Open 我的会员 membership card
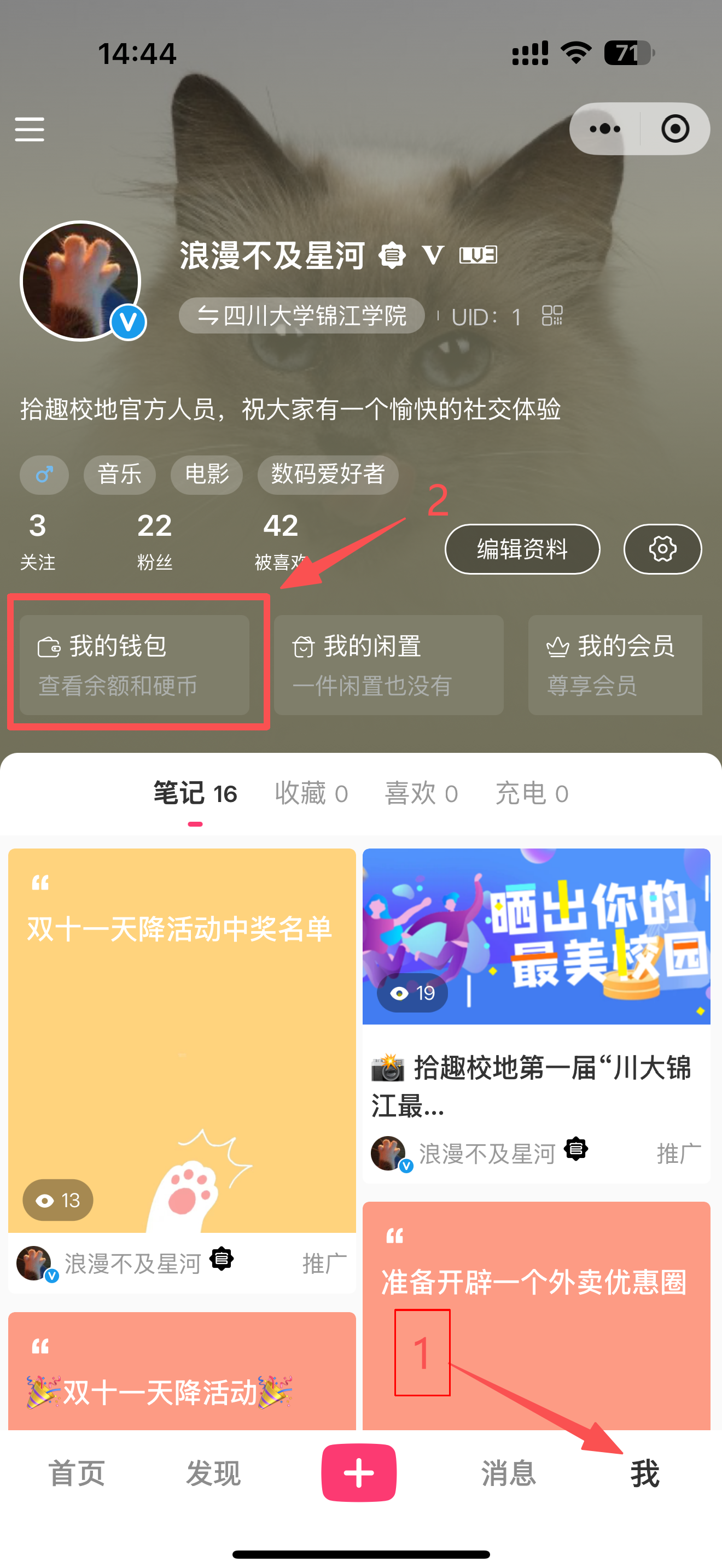Viewport: 722px width, 1568px height. tap(614, 664)
